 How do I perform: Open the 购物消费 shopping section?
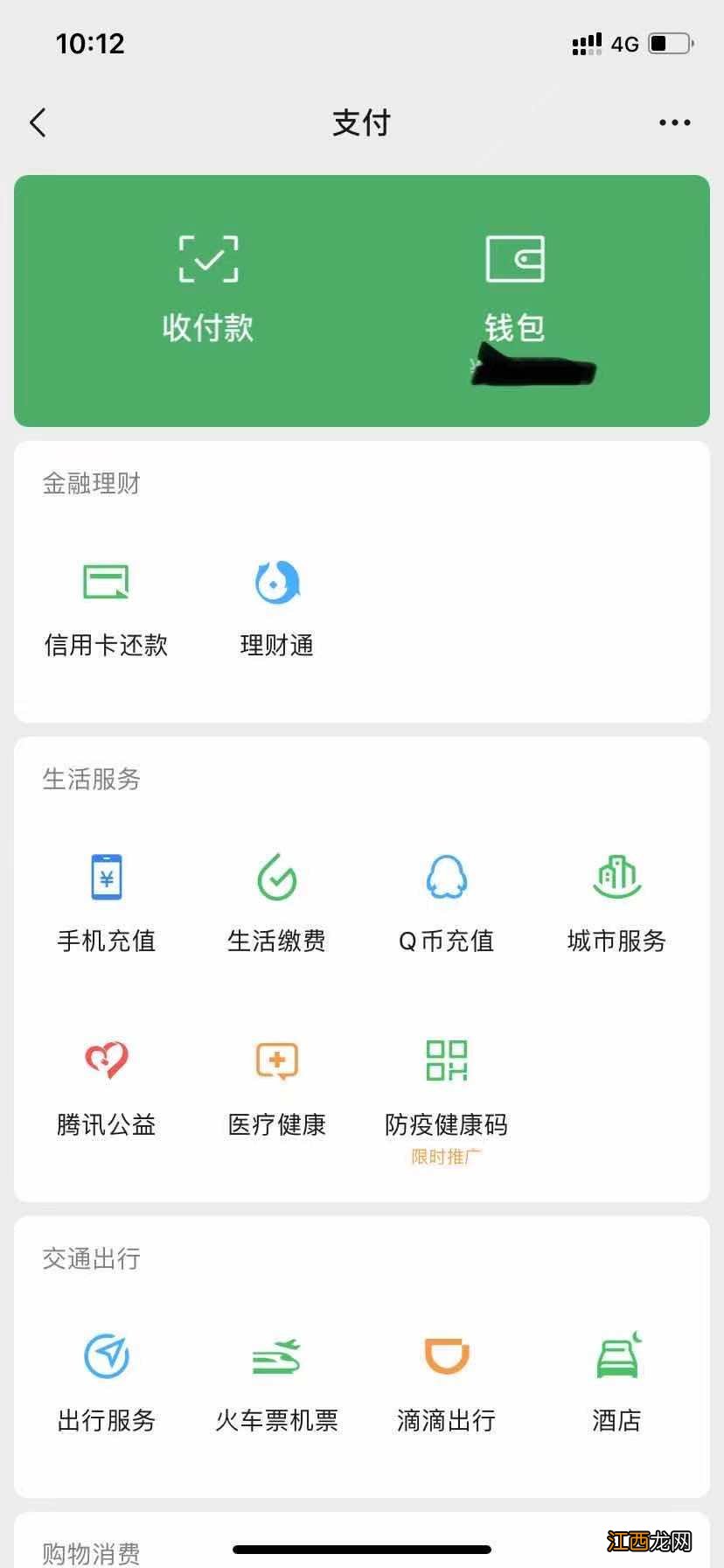pos(91,1551)
